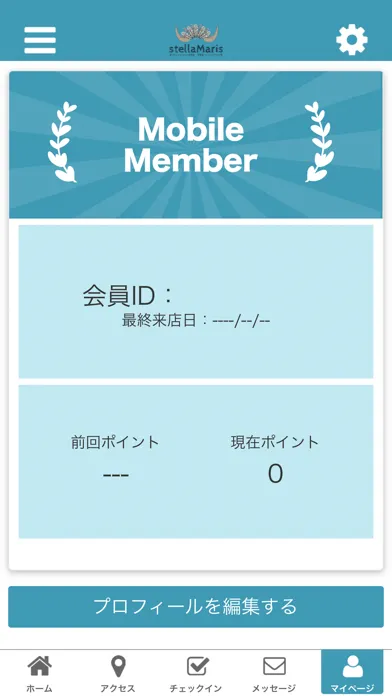Open the チェックイン tab

pyautogui.click(x=196, y=673)
